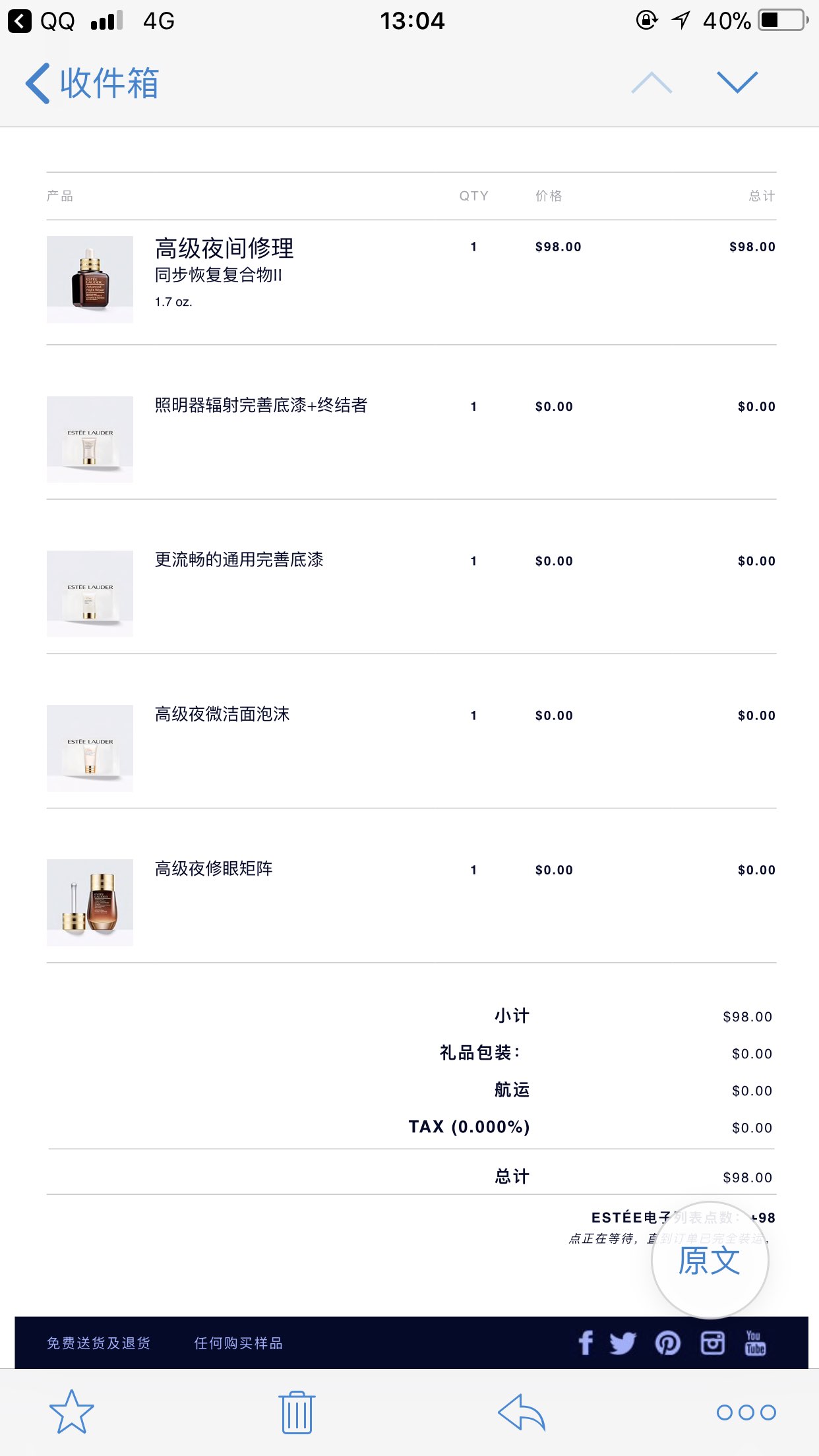Tap the 原文 original text button
The height and width of the screenshot is (1456, 819).
[x=710, y=1260]
